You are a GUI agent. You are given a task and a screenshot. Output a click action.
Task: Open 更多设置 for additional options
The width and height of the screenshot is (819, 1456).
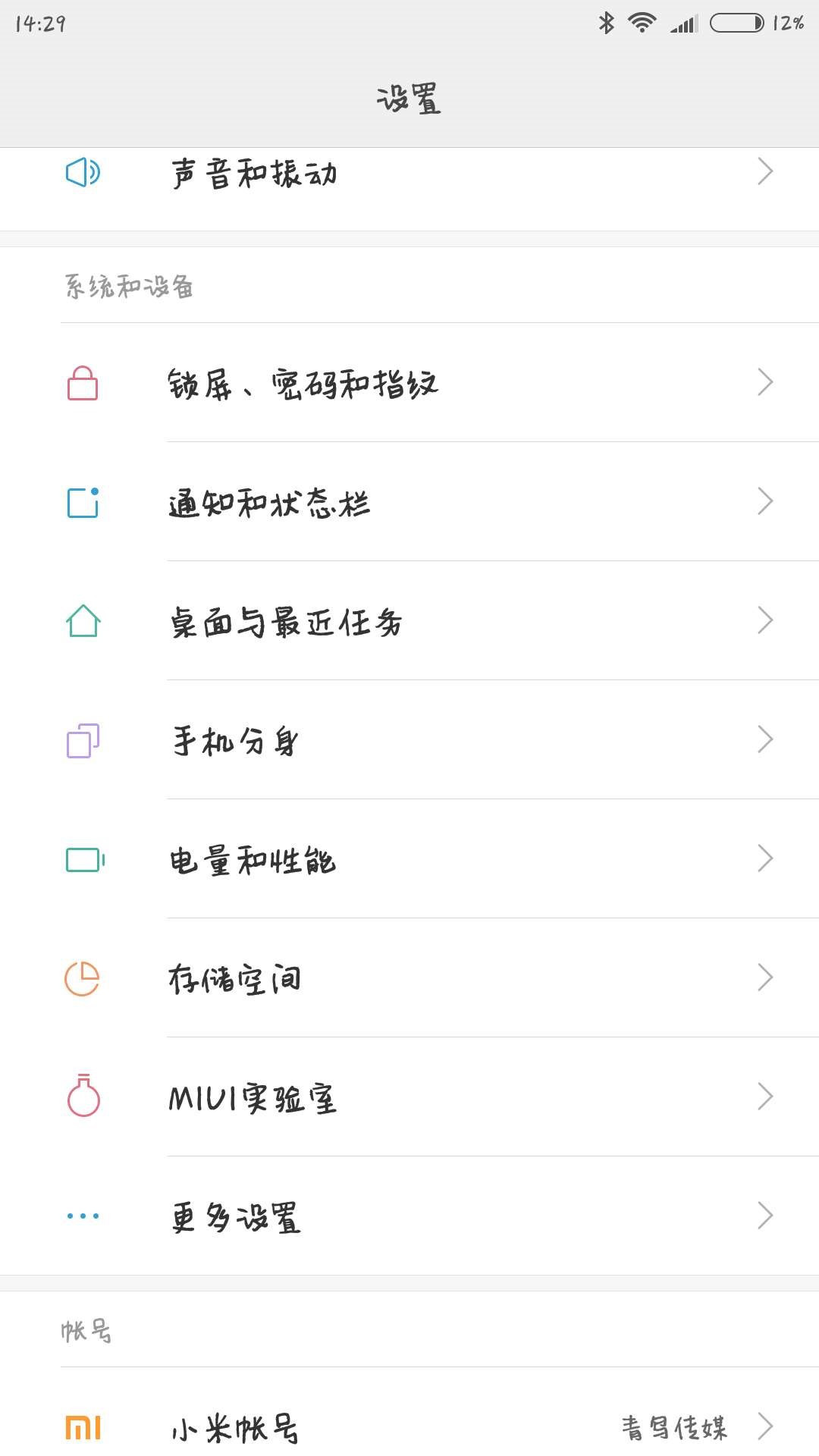pos(409,1215)
